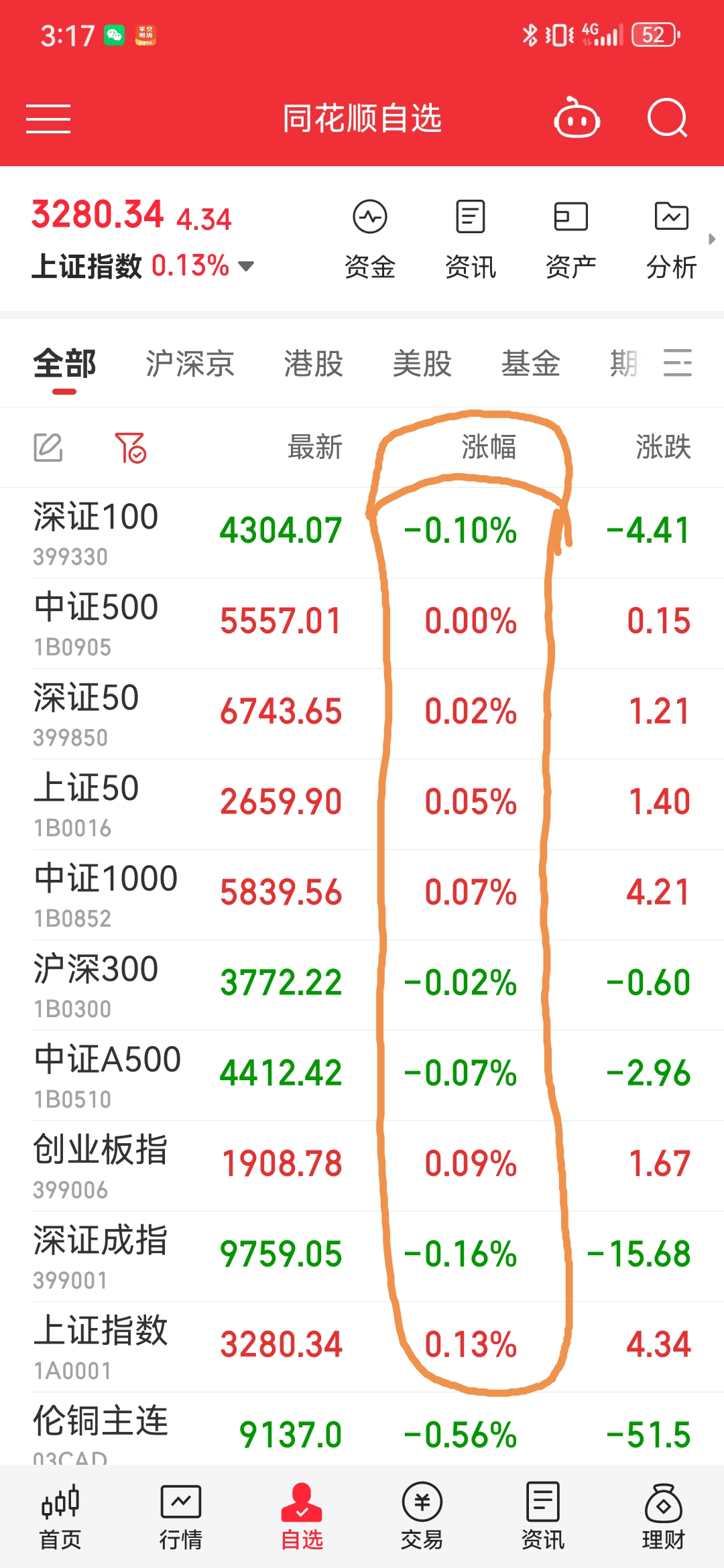Select the 美股 tab

[x=422, y=364]
